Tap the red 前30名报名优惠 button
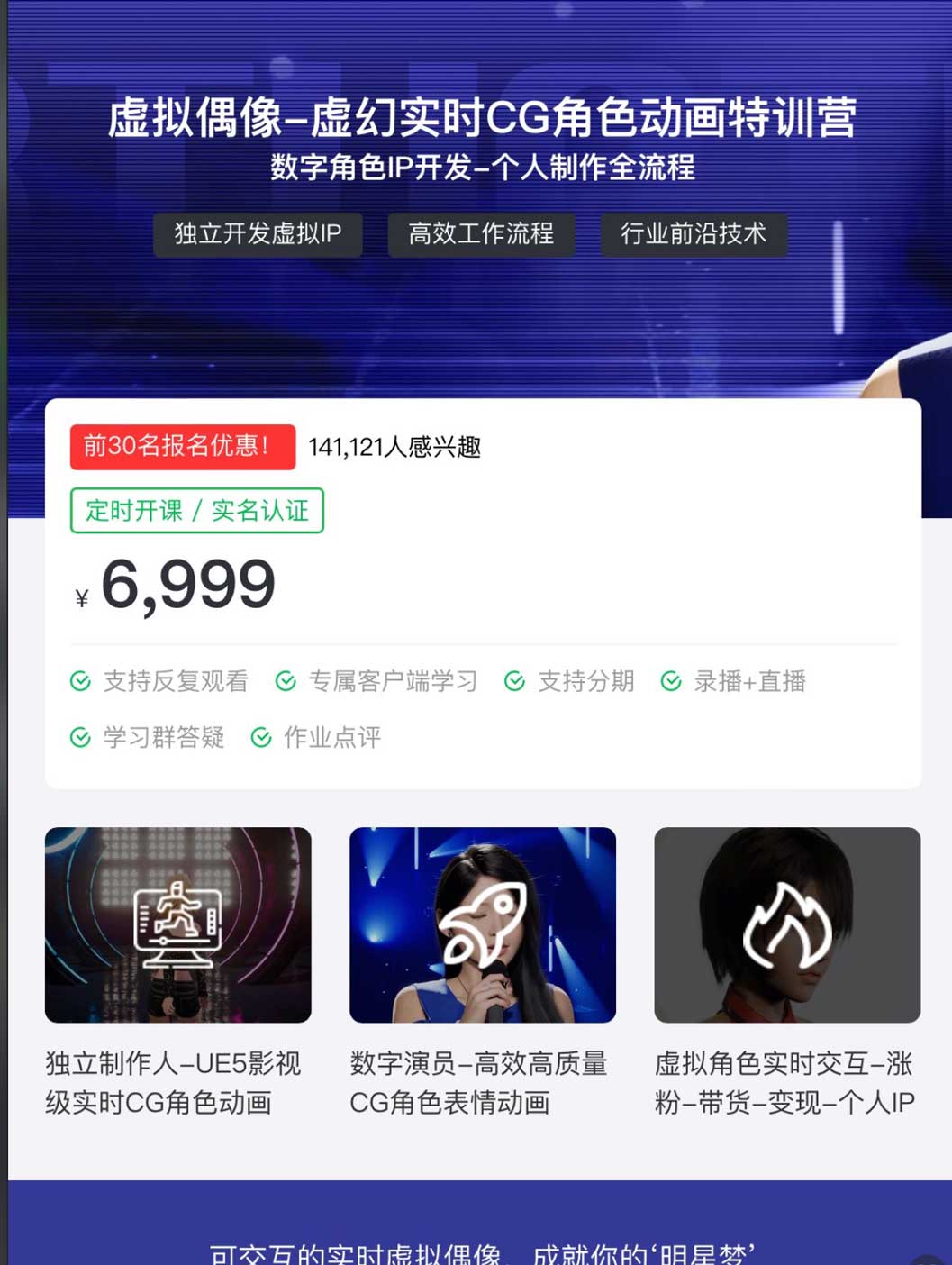 click(x=183, y=447)
